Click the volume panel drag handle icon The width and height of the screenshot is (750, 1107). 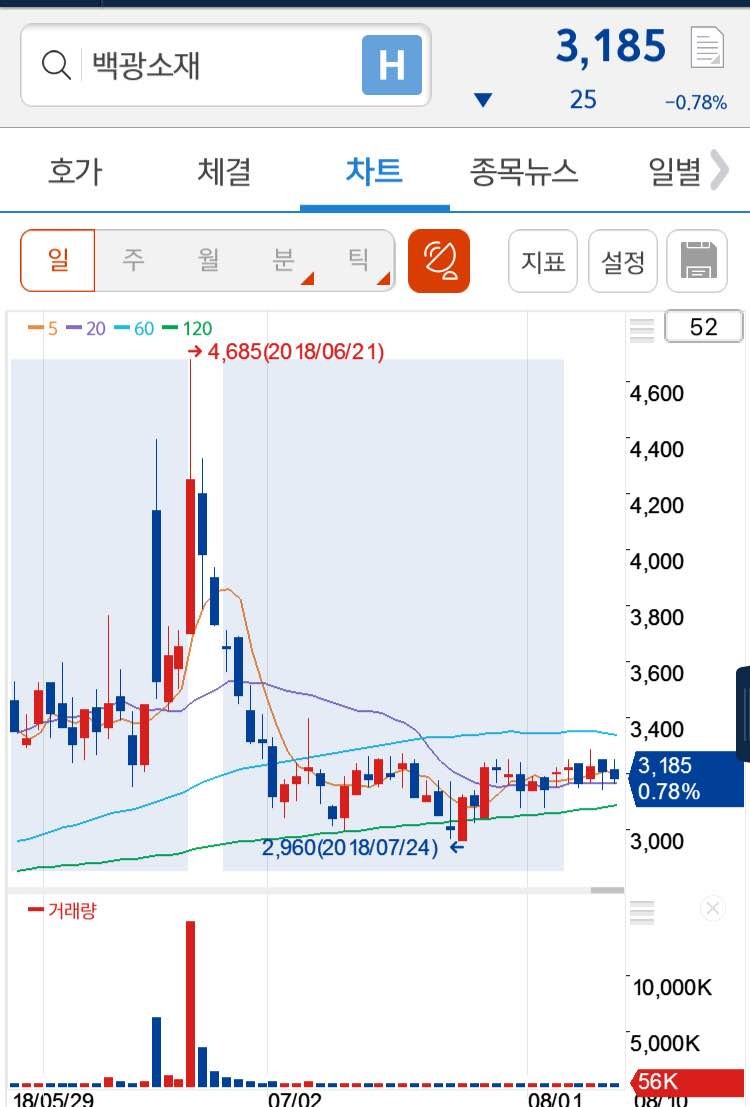pos(642,908)
